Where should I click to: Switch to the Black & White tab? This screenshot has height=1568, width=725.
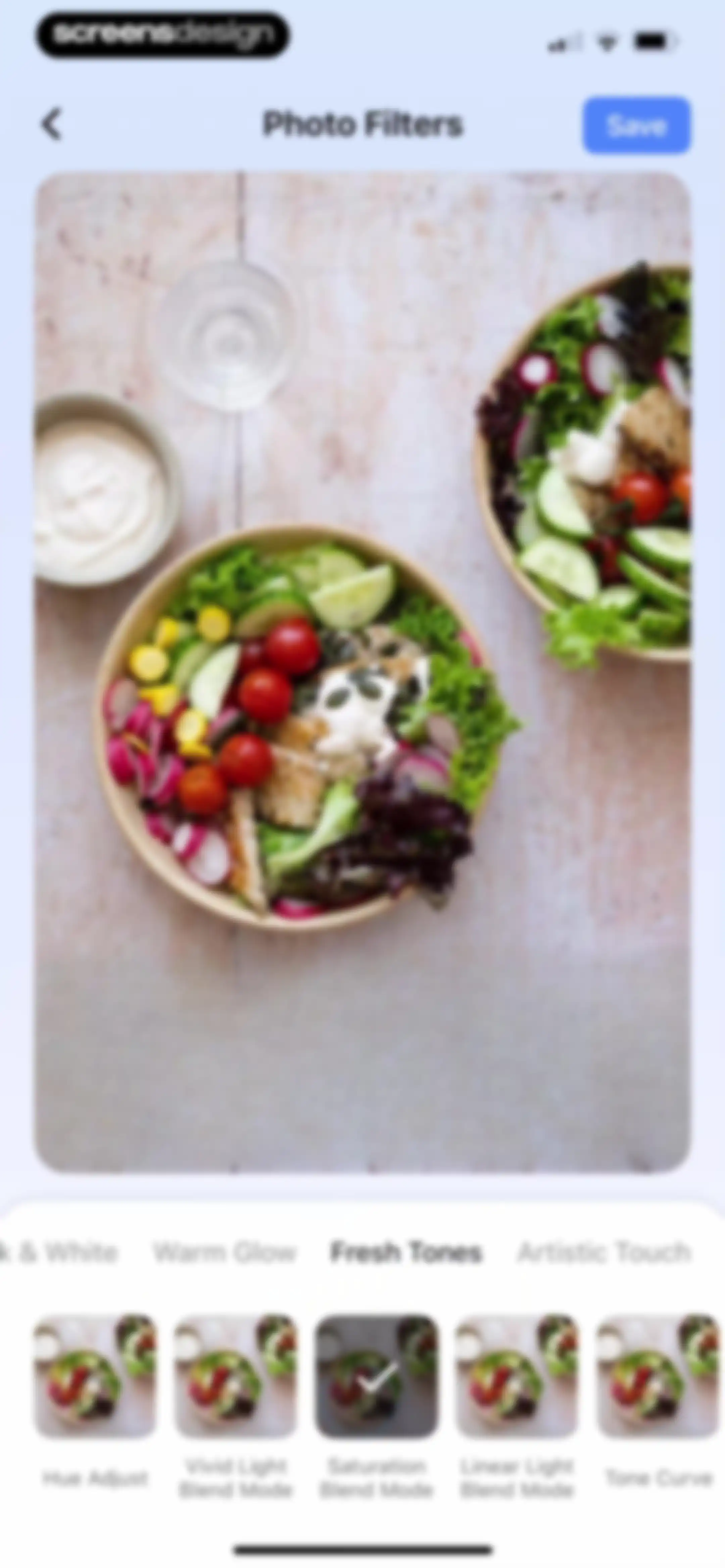58,1253
